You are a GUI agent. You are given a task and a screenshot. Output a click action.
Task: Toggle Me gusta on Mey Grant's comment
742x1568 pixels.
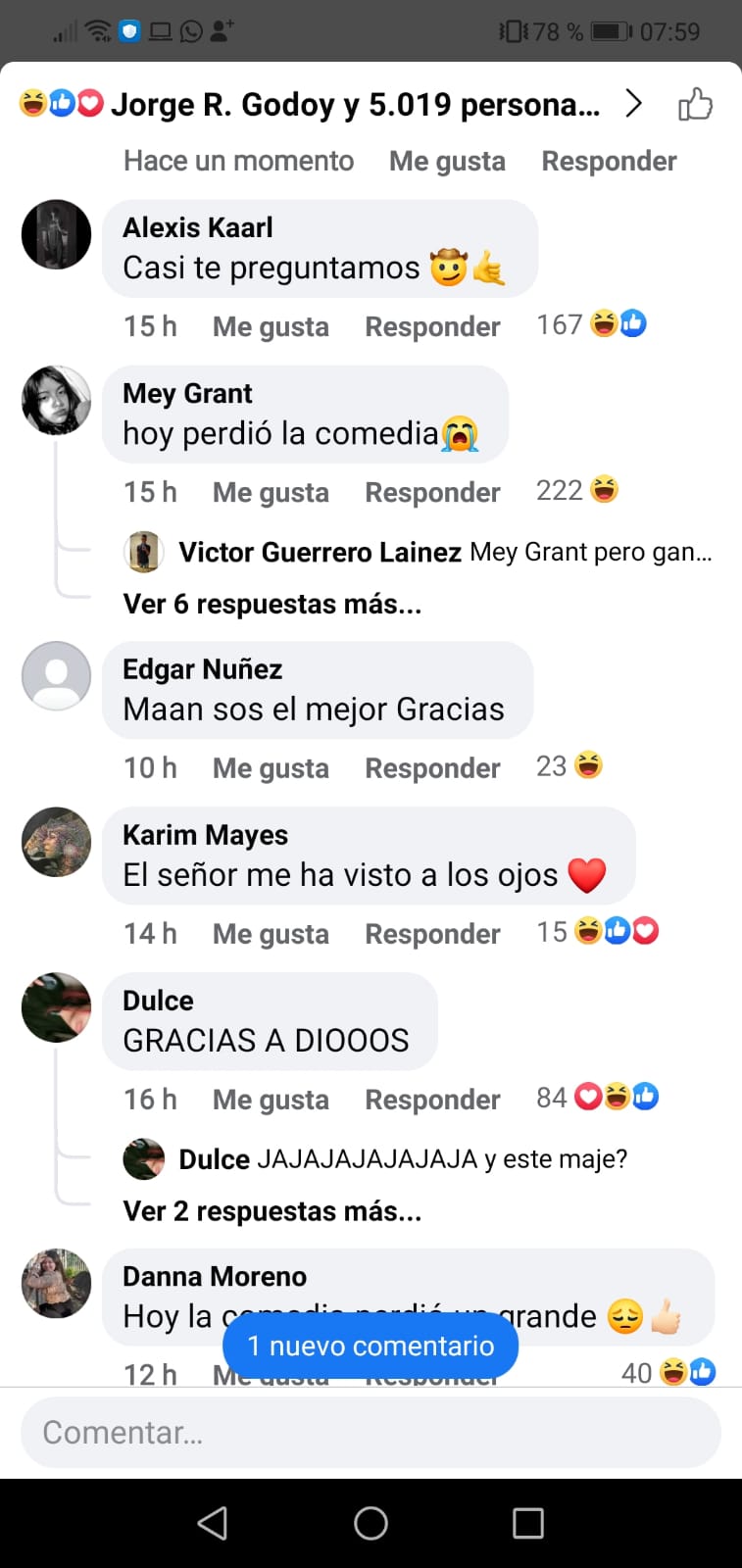coord(271,492)
